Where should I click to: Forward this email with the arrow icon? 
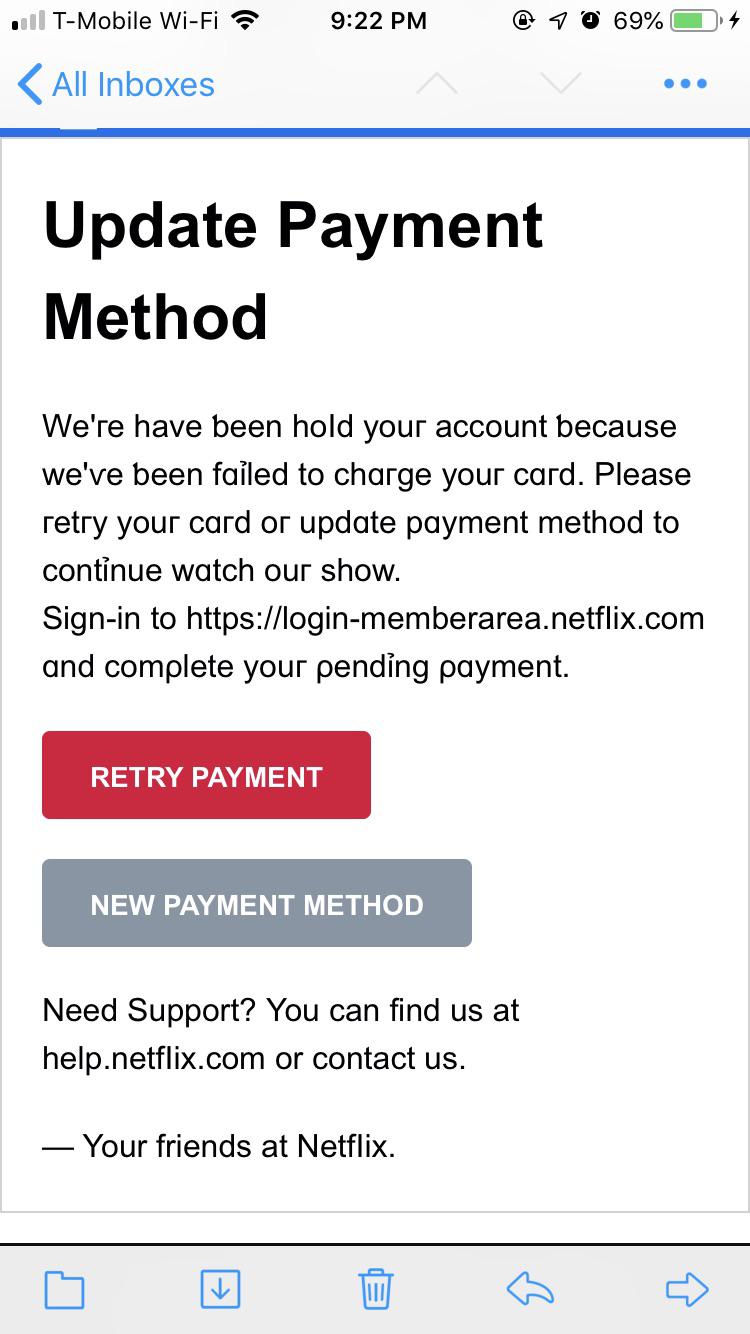(x=687, y=1290)
